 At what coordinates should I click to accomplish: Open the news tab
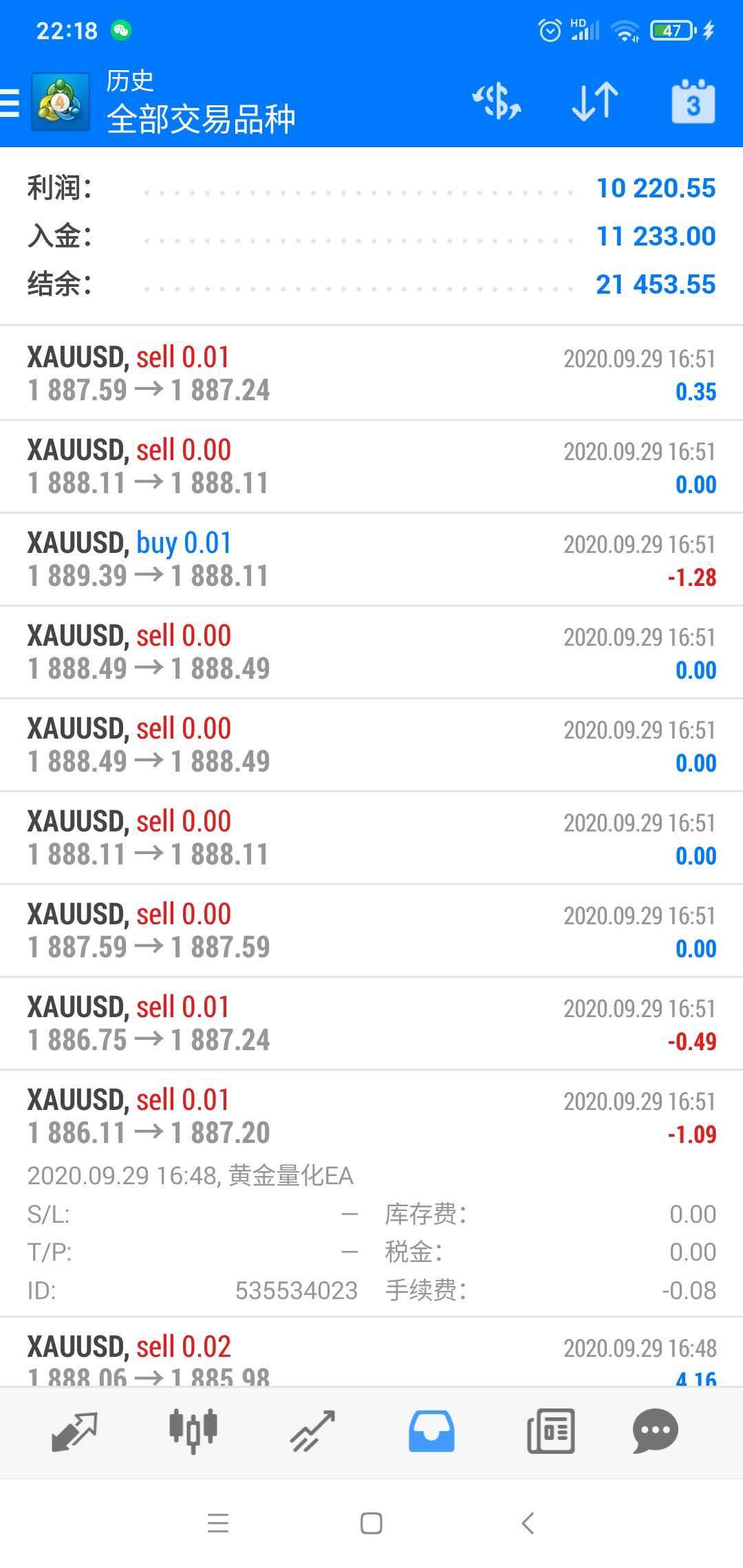[550, 1432]
